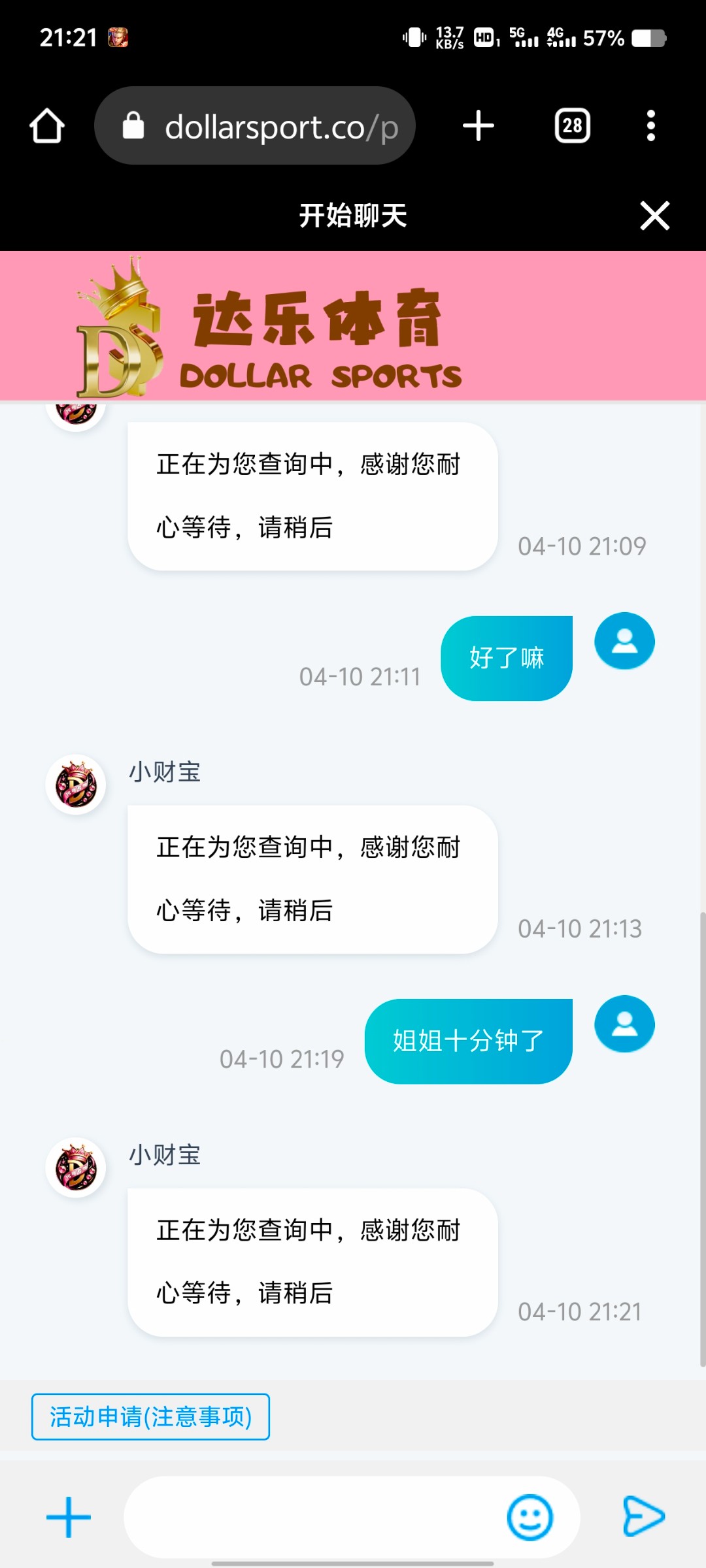Open a new browser tab

tap(478, 125)
